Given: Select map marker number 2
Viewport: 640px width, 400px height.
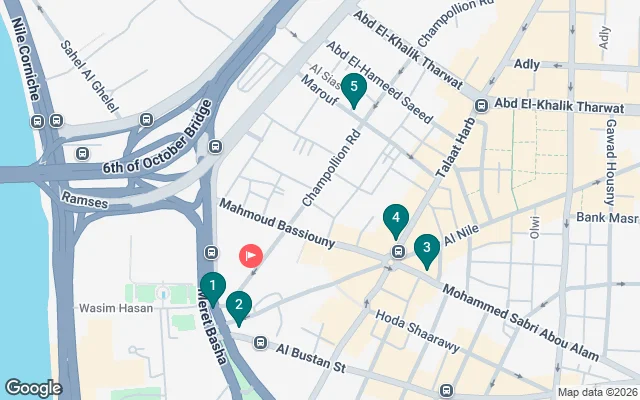Looking at the screenshot, I should pos(238,306).
